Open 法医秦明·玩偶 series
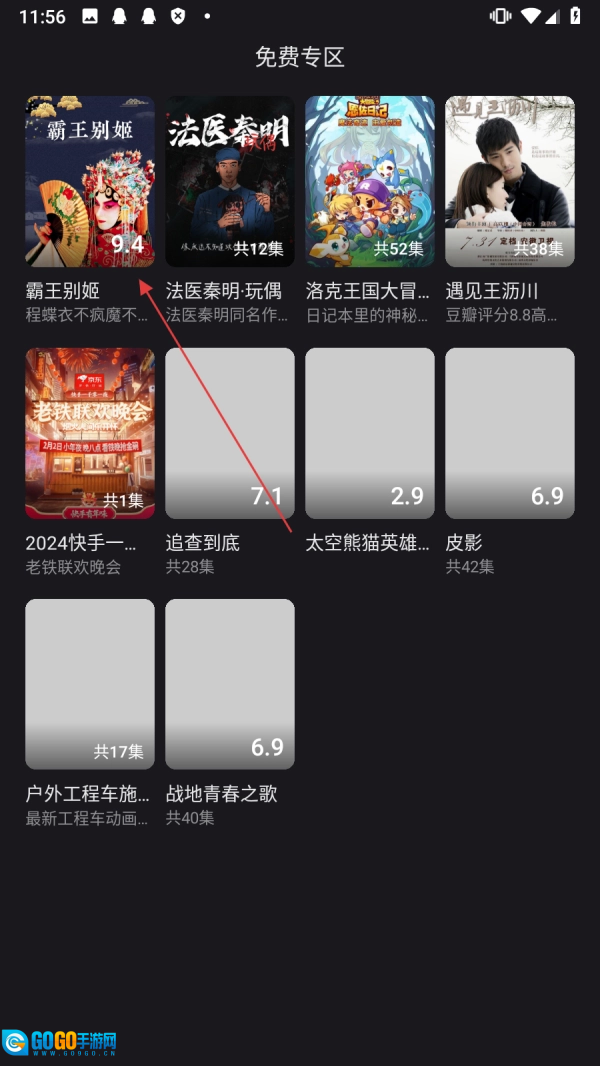The width and height of the screenshot is (600, 1066). [230, 182]
